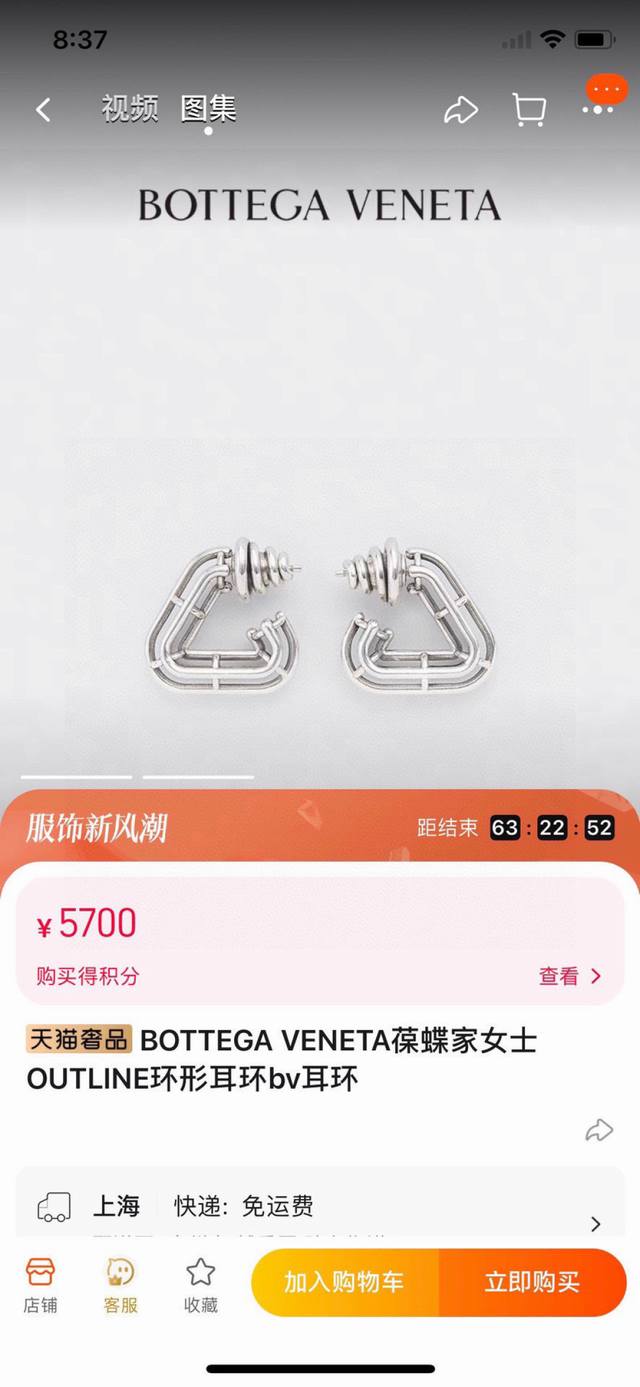This screenshot has height=1387, width=640.
Task: Share this product from the top bar
Action: pos(461,110)
